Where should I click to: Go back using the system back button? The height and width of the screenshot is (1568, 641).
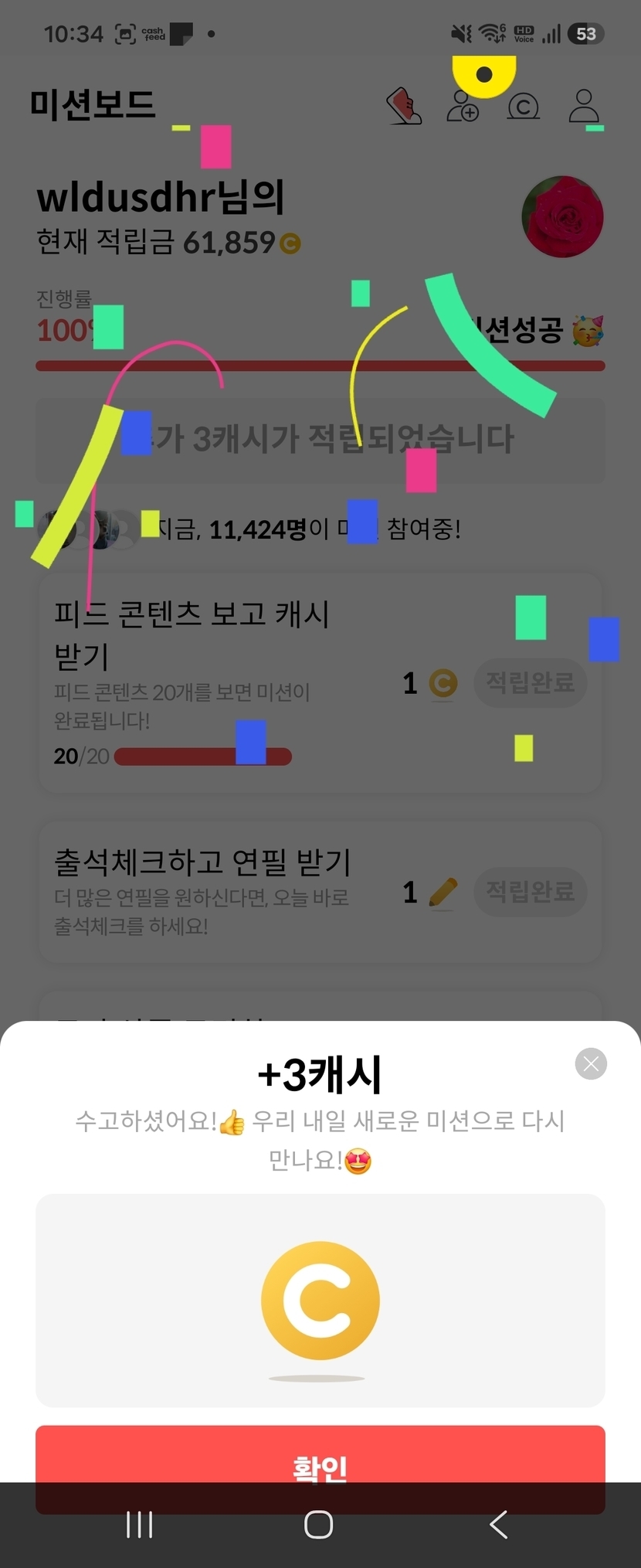pos(499,1524)
